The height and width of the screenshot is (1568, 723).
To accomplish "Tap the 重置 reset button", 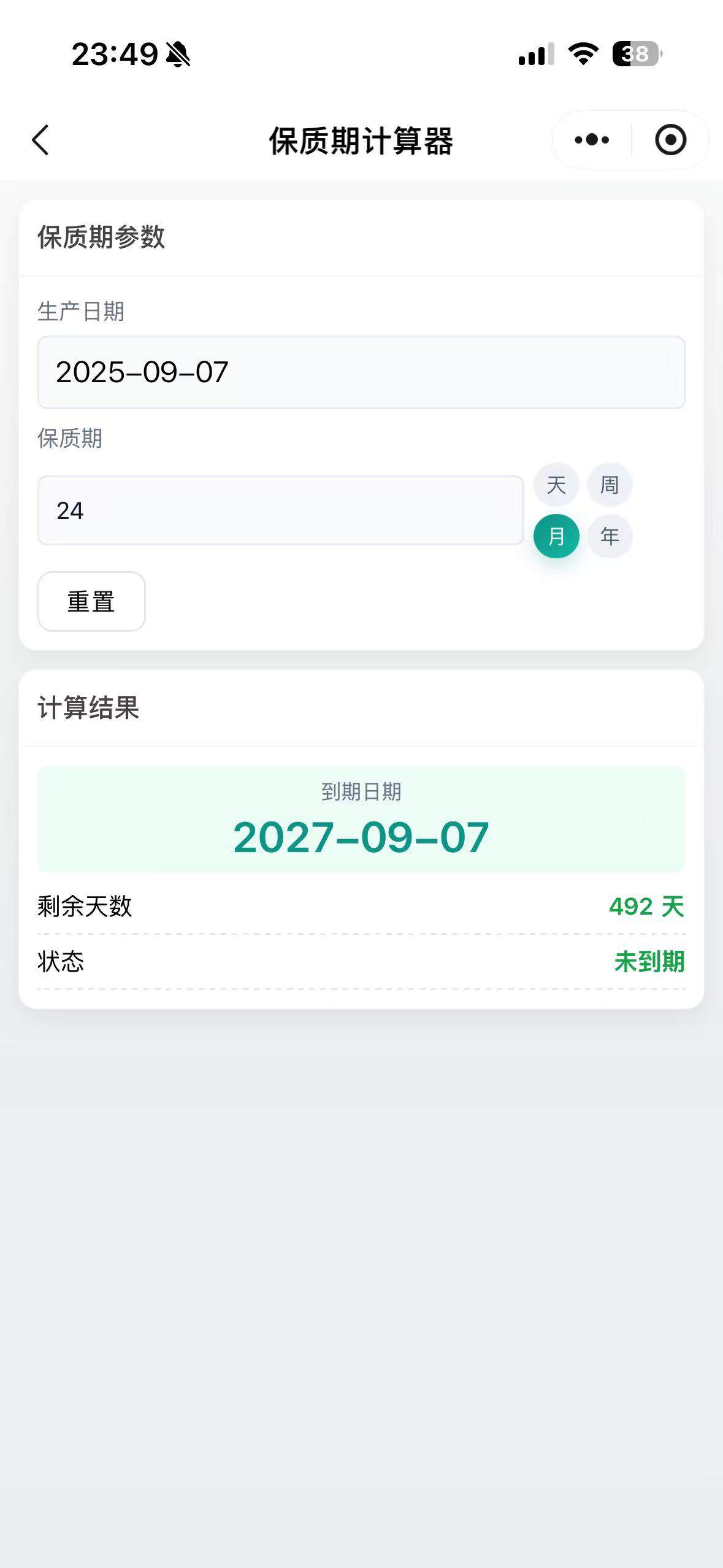I will (91, 601).
